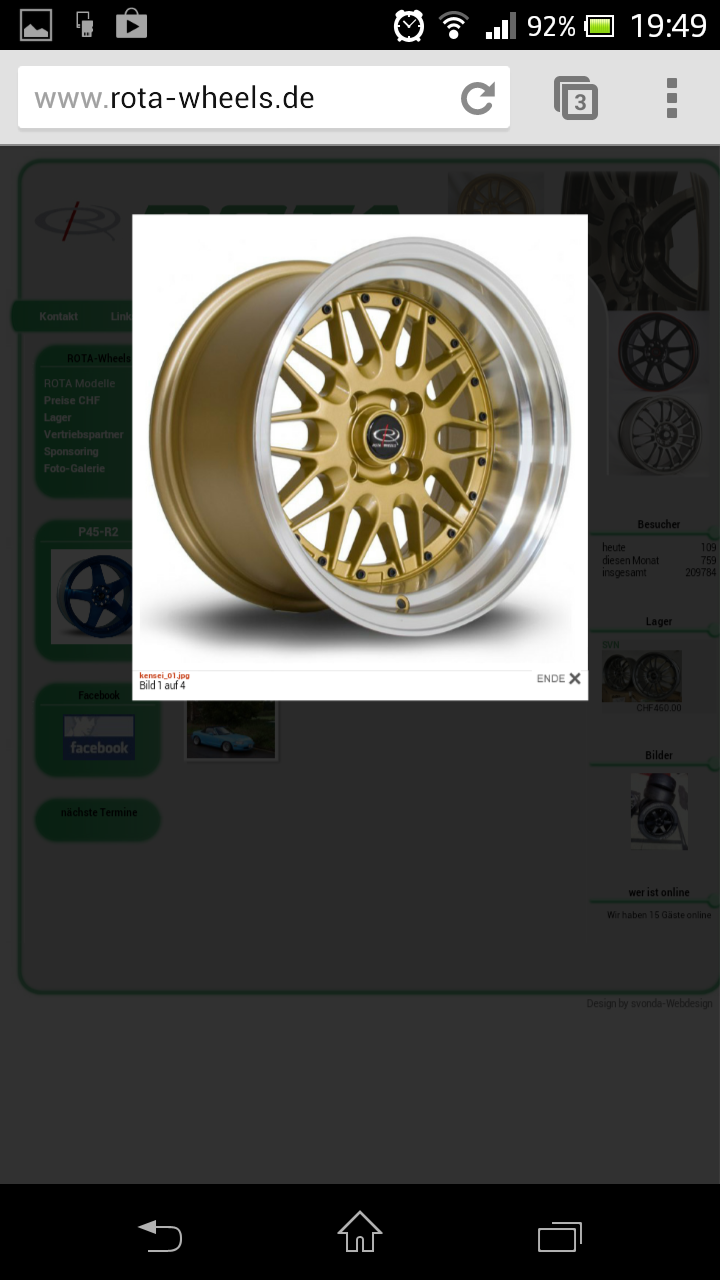The image size is (720, 1280).
Task: Go to the home screen
Action: point(360,1233)
